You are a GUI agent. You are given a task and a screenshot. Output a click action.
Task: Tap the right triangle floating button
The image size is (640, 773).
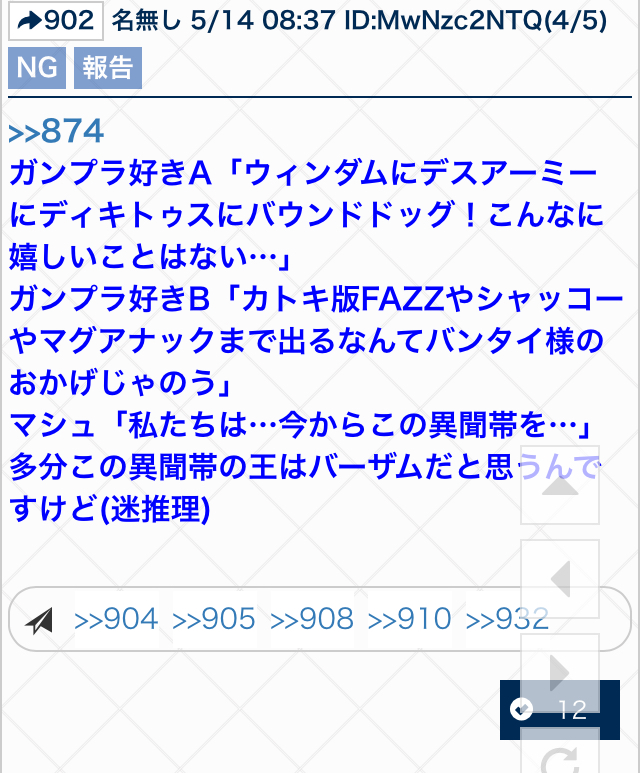(560, 671)
